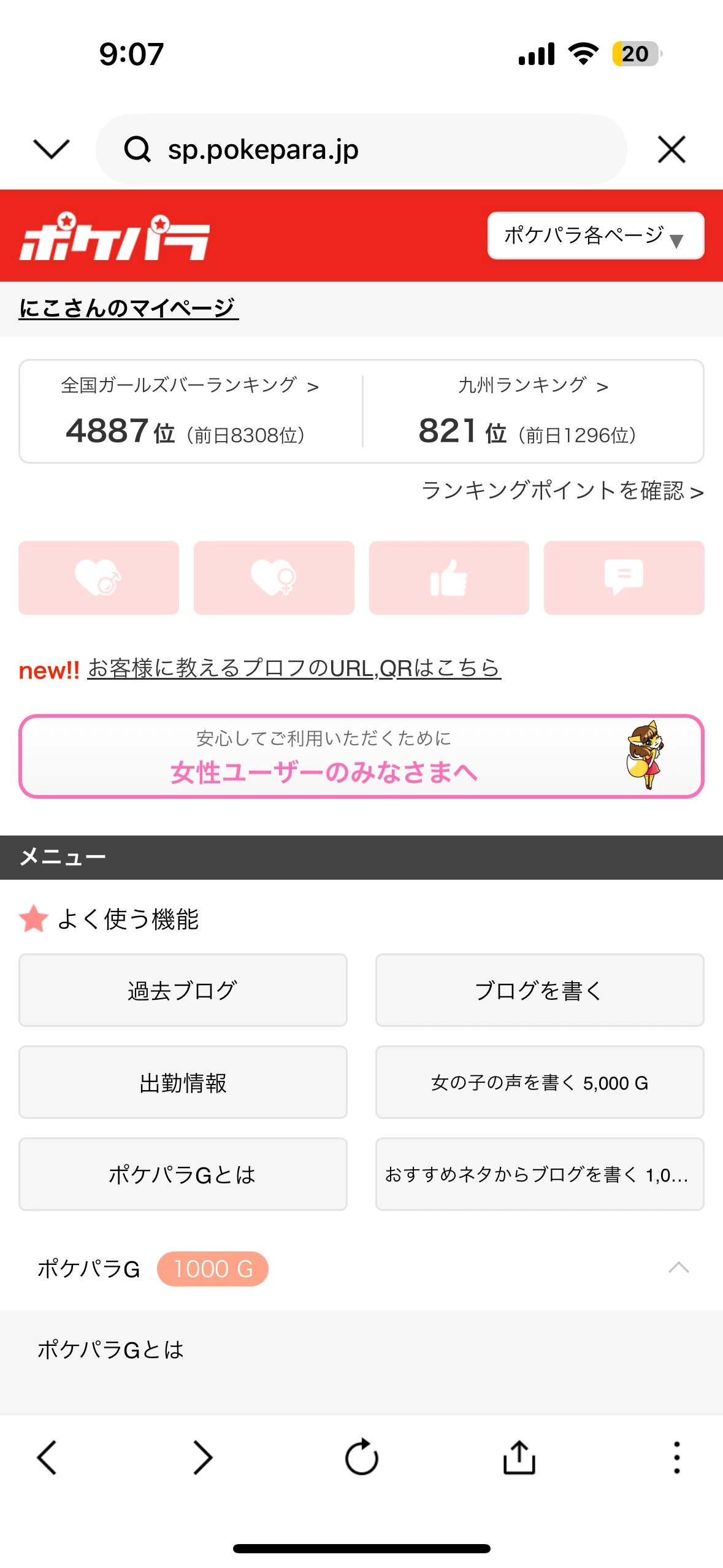Image resolution: width=723 pixels, height=1568 pixels.
Task: Select ブログを書く button
Action: tap(539, 990)
